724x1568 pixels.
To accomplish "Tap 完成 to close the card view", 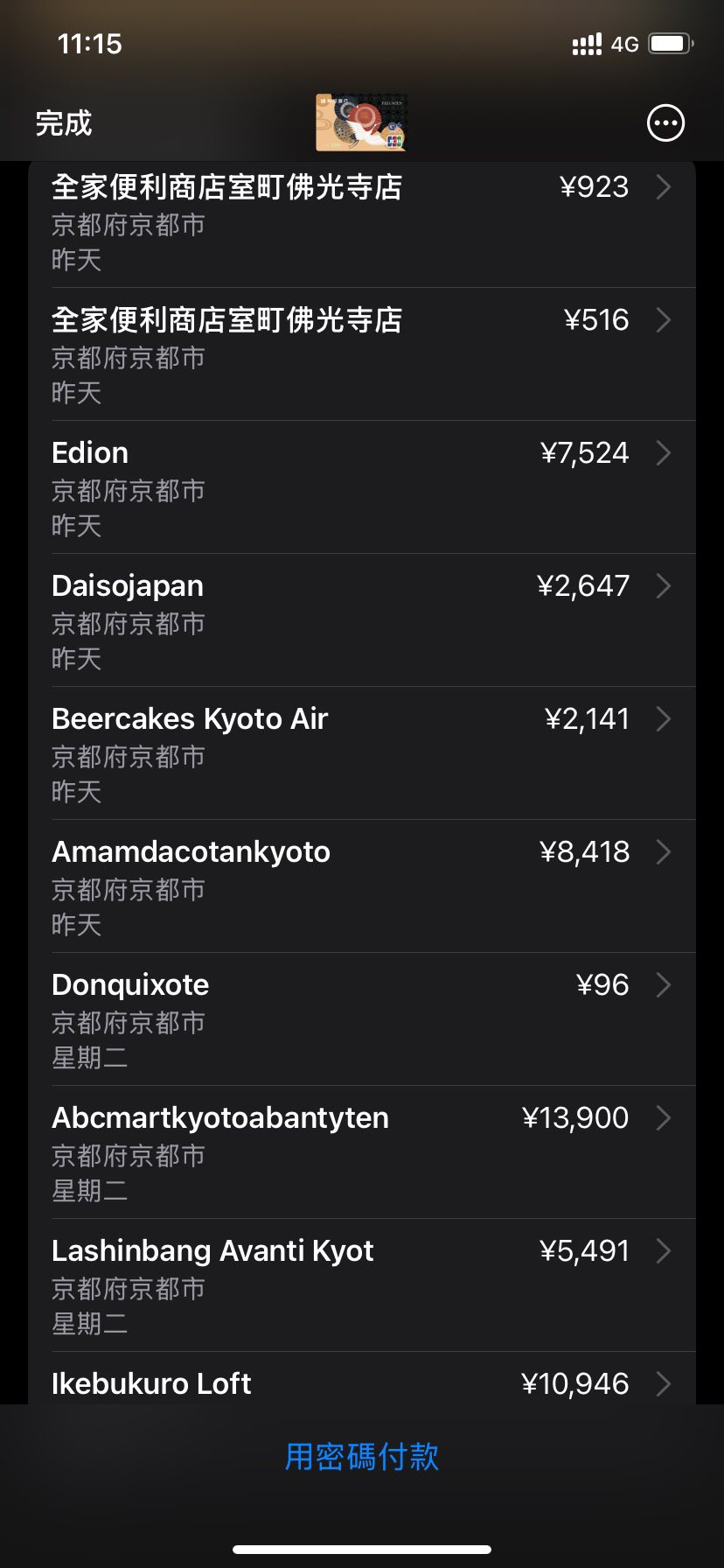I will (x=64, y=123).
